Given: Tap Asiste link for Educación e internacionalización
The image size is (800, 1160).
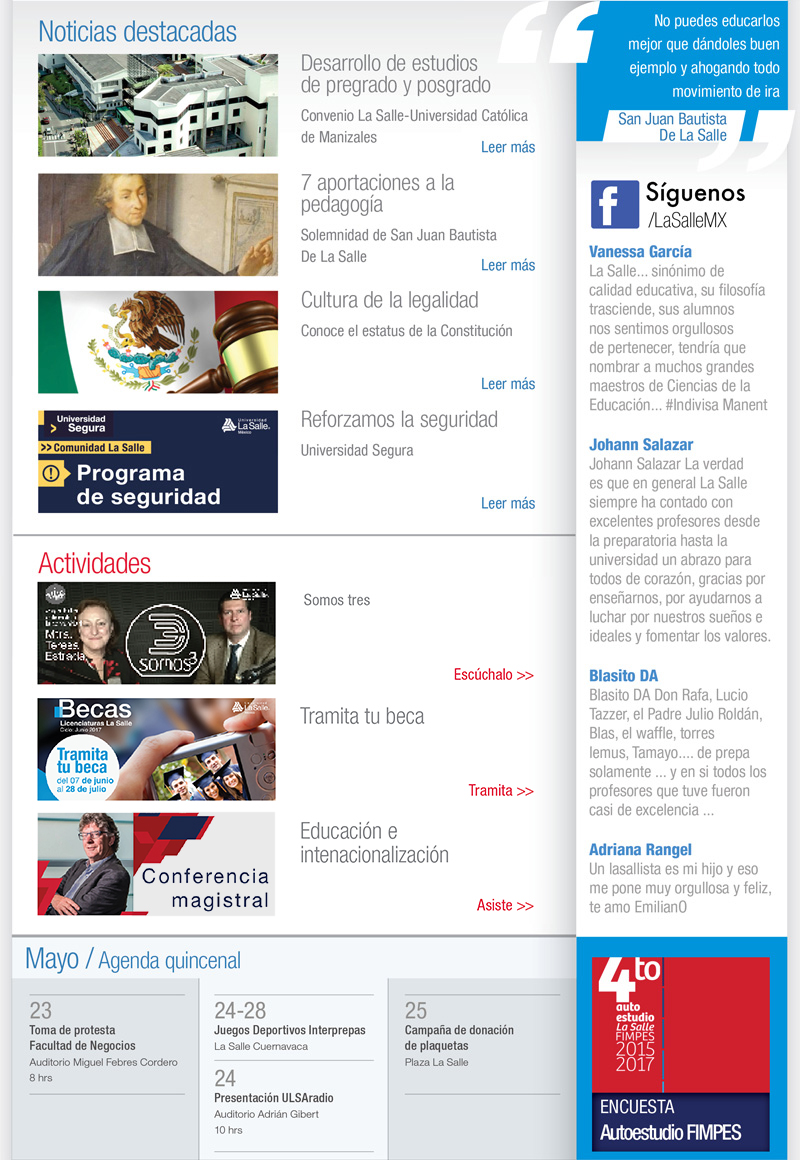Looking at the screenshot, I should (x=505, y=905).
